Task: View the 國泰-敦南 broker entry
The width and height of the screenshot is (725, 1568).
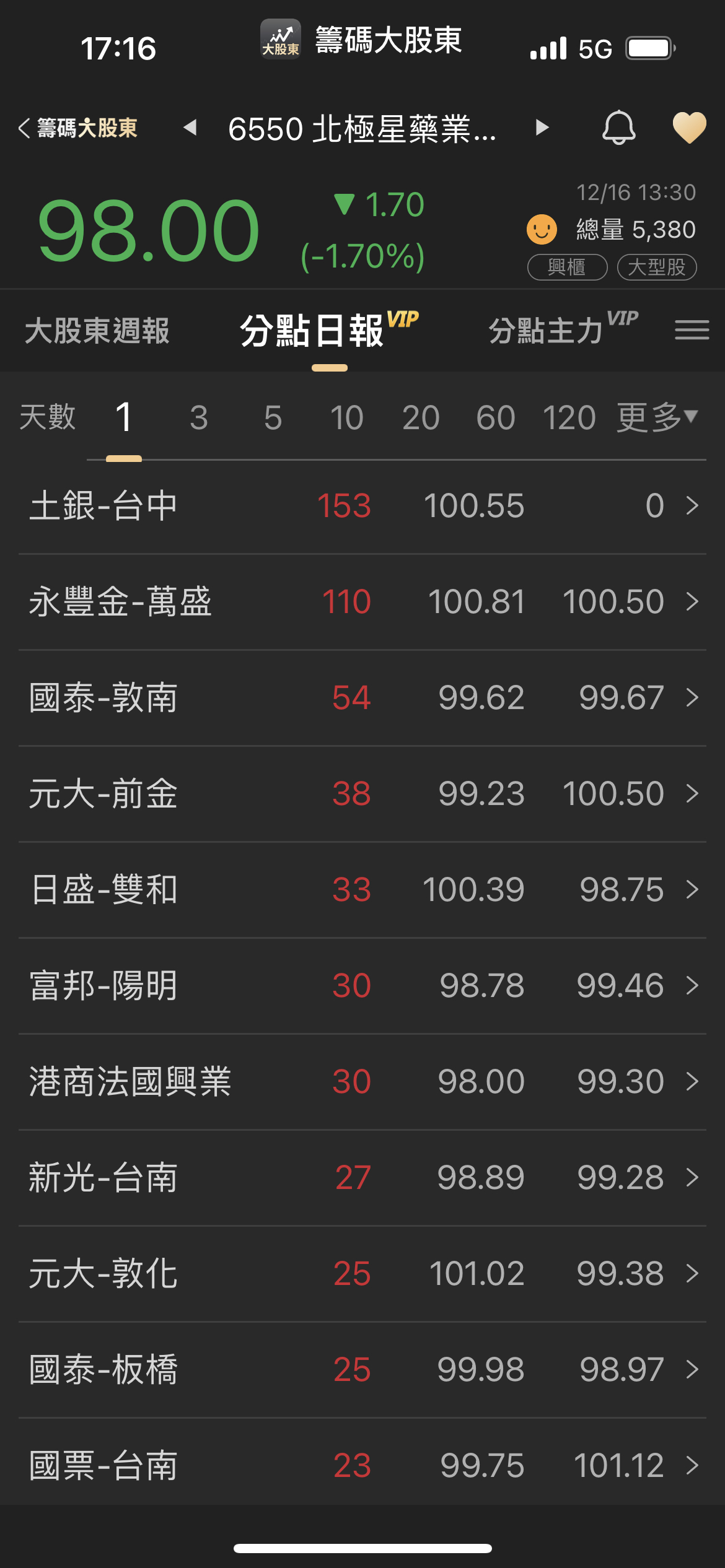Action: coord(362,698)
